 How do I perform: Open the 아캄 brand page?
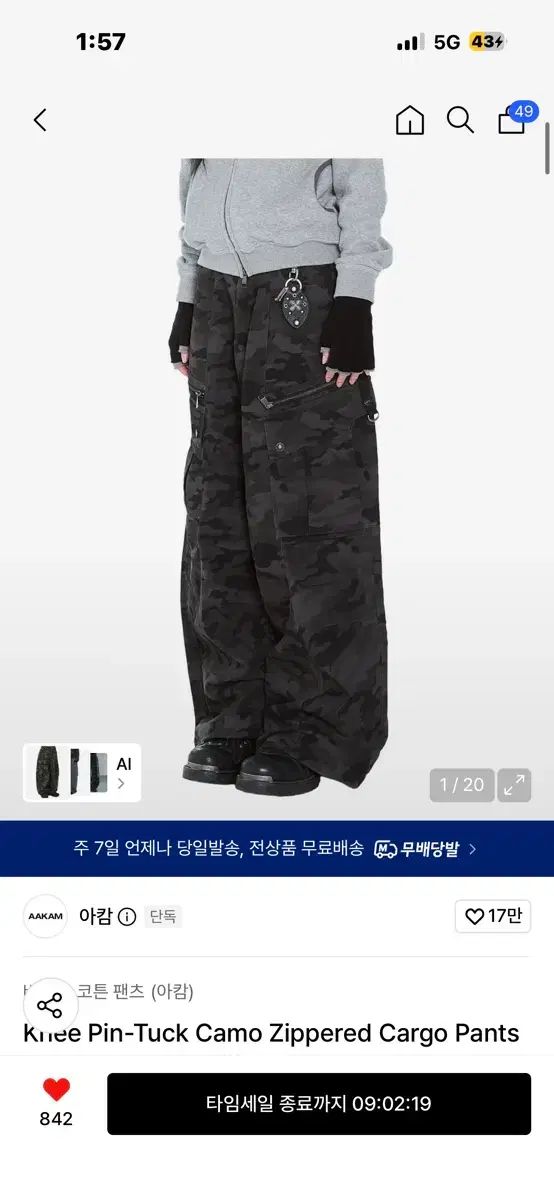coord(96,916)
